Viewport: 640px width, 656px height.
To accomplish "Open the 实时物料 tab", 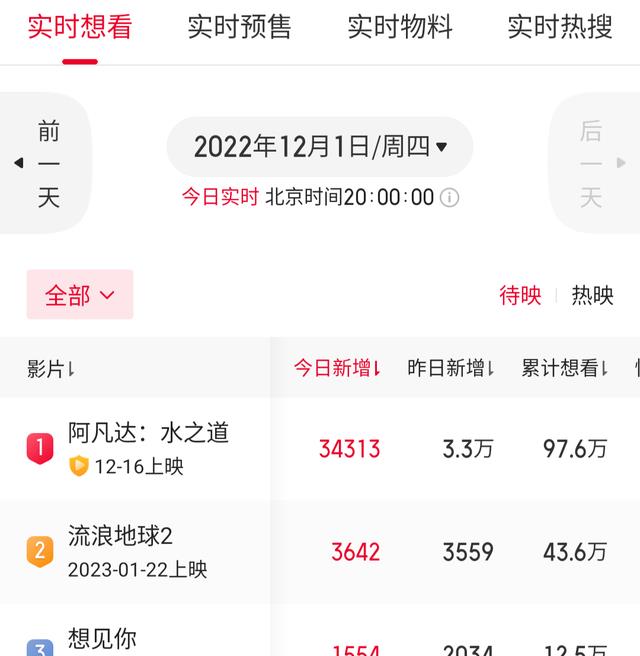I will pyautogui.click(x=400, y=27).
